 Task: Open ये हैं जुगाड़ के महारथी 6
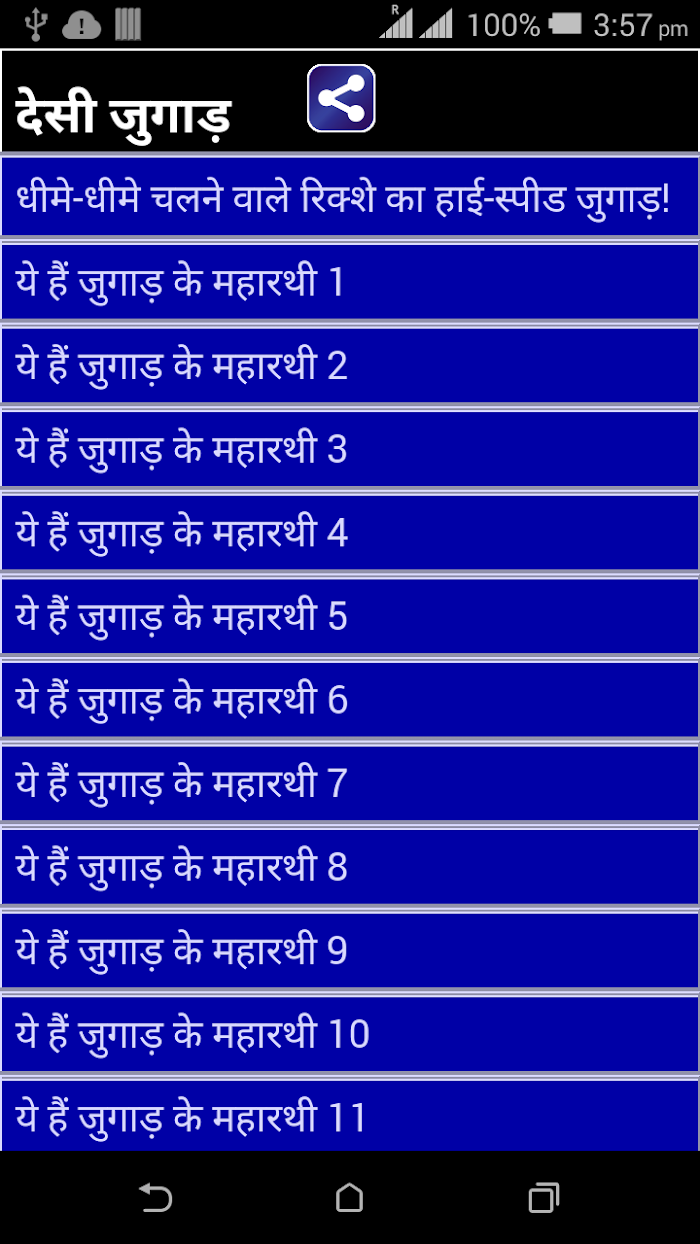coord(350,700)
